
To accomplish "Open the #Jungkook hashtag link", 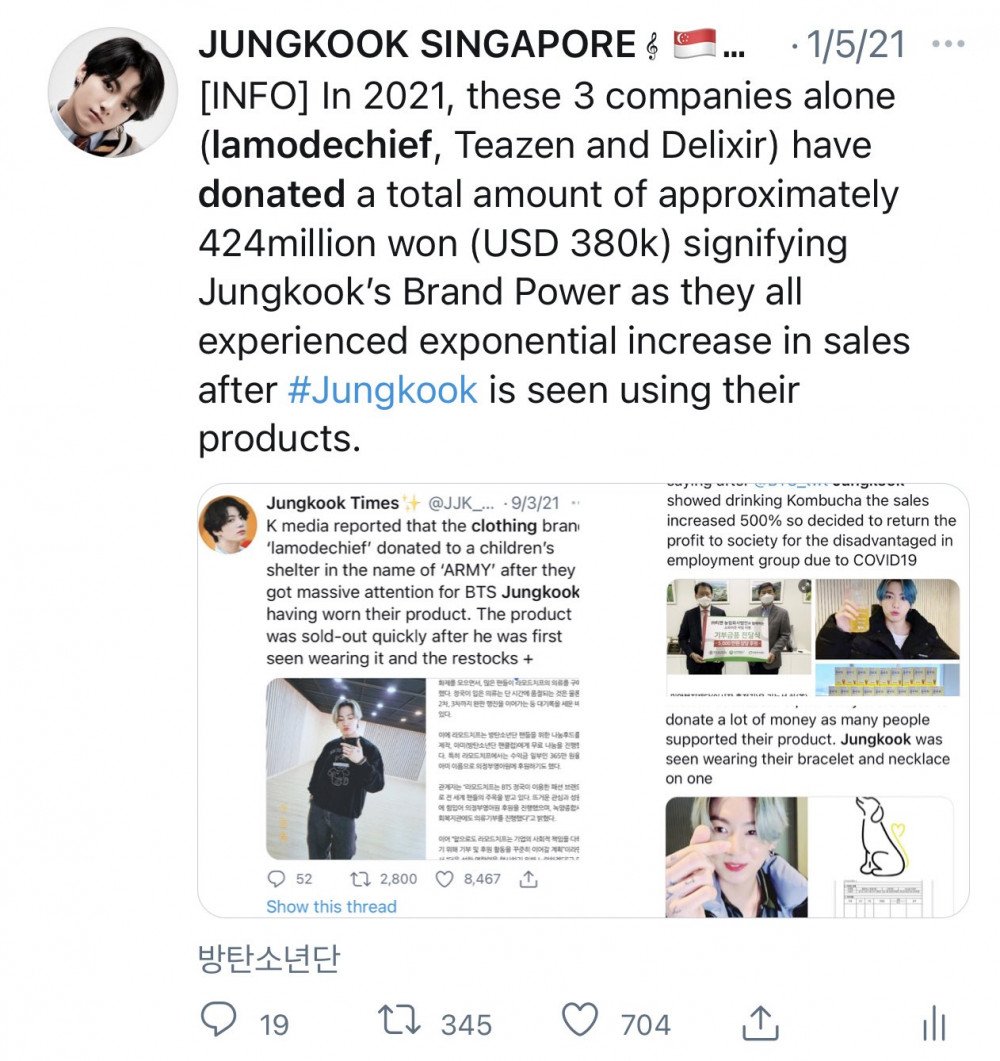I will 383,389.
